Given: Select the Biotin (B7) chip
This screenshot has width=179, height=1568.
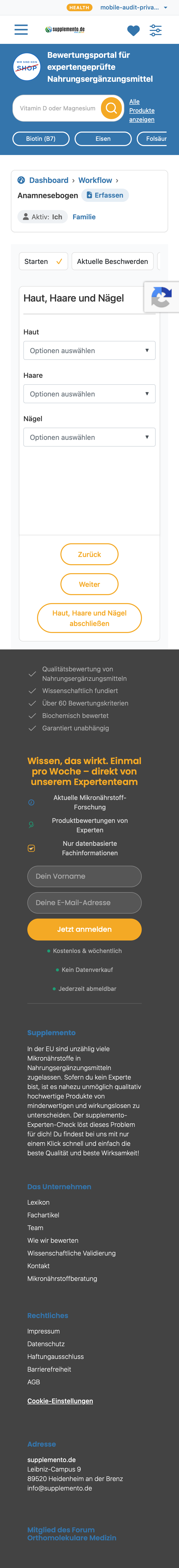Looking at the screenshot, I should pyautogui.click(x=41, y=139).
